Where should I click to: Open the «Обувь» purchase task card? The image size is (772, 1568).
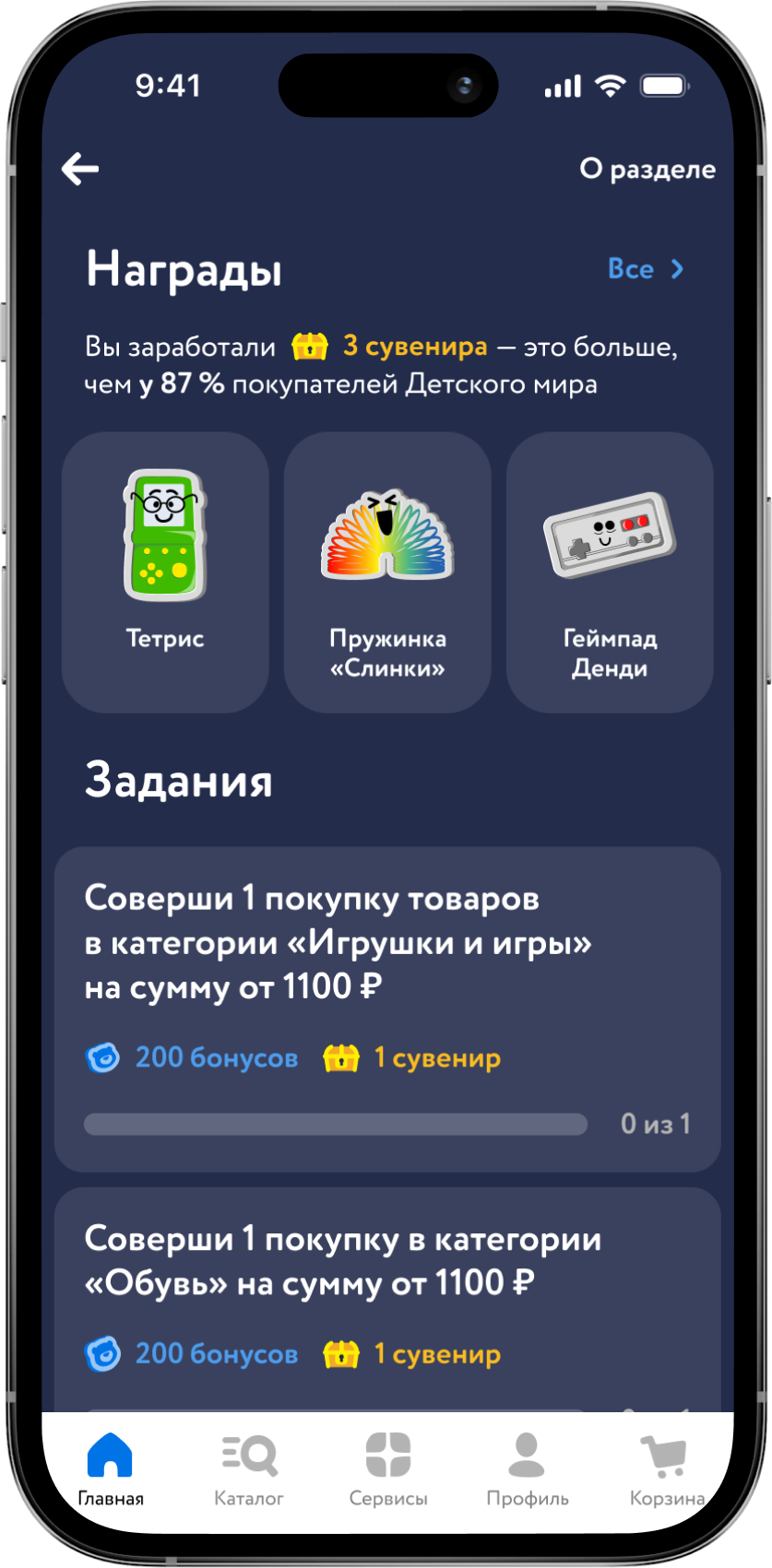387,1300
